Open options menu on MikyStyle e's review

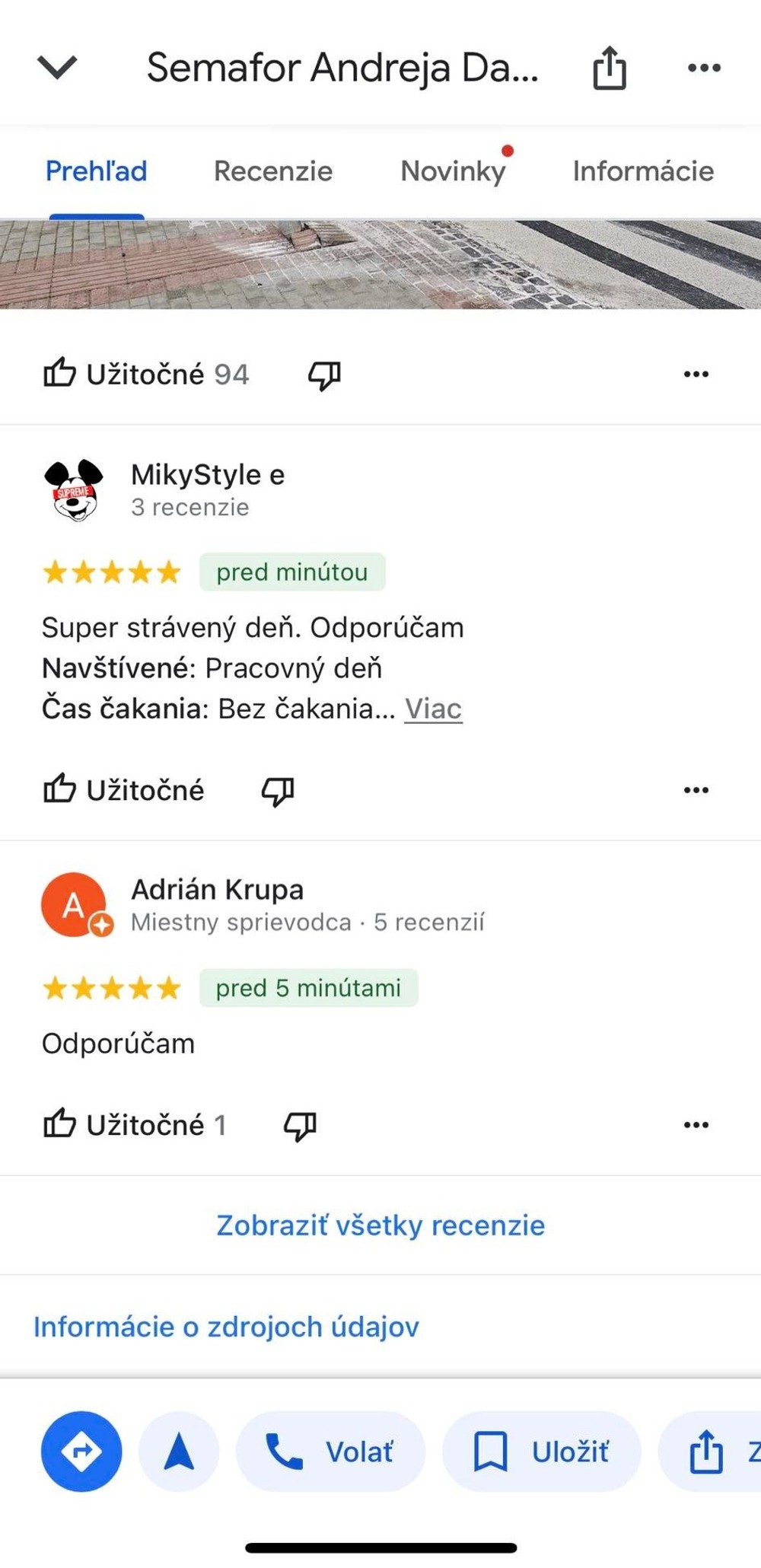(x=697, y=790)
